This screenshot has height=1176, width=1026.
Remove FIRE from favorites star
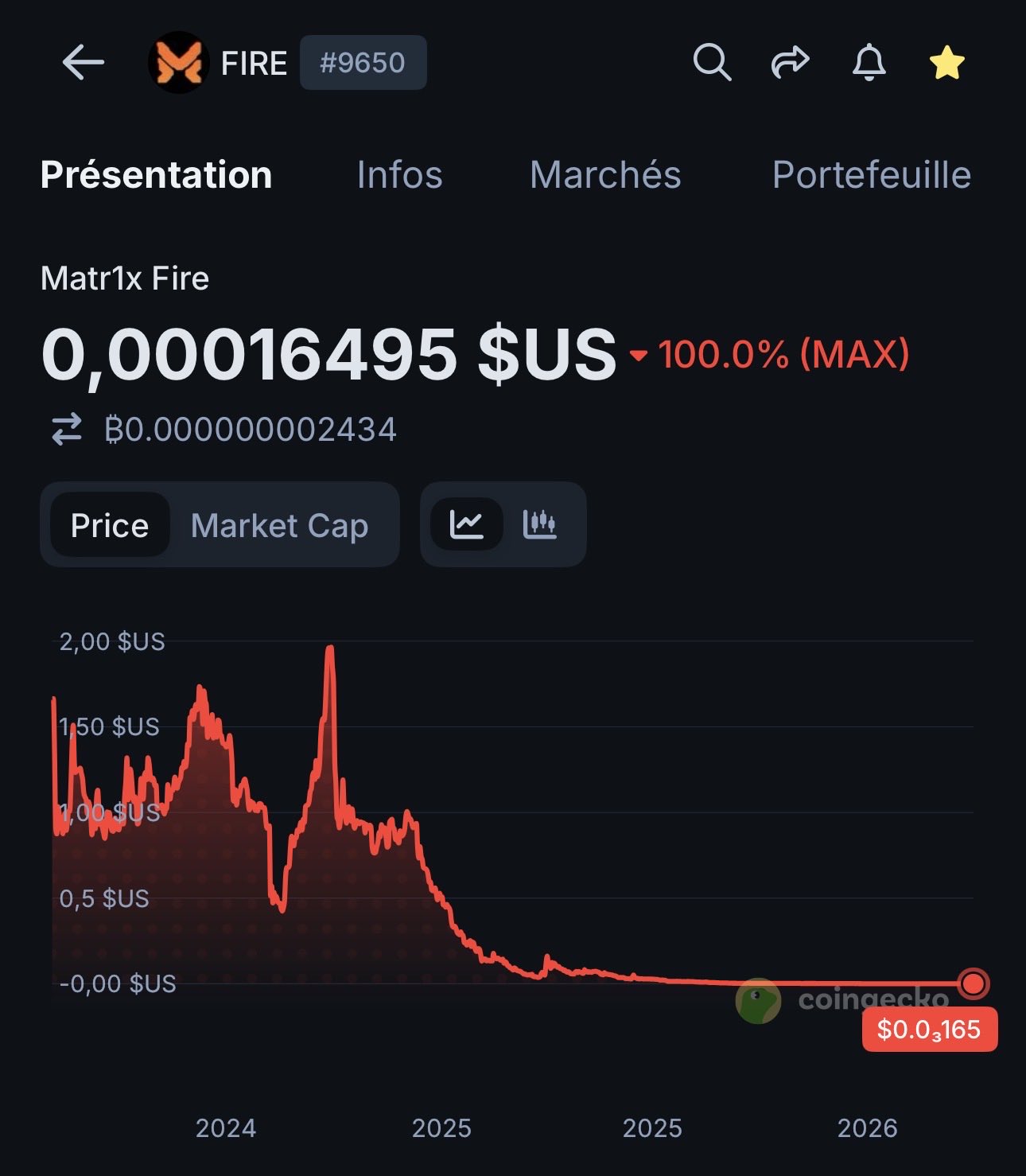click(x=946, y=62)
